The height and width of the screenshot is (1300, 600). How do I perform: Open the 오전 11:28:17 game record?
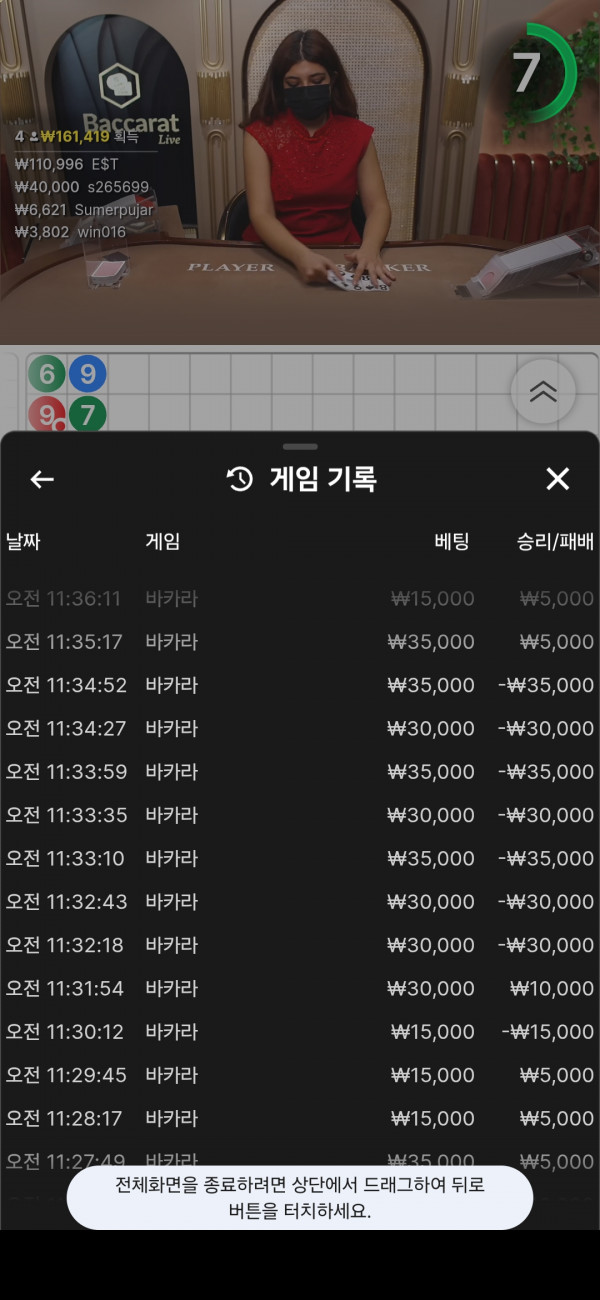click(300, 1118)
